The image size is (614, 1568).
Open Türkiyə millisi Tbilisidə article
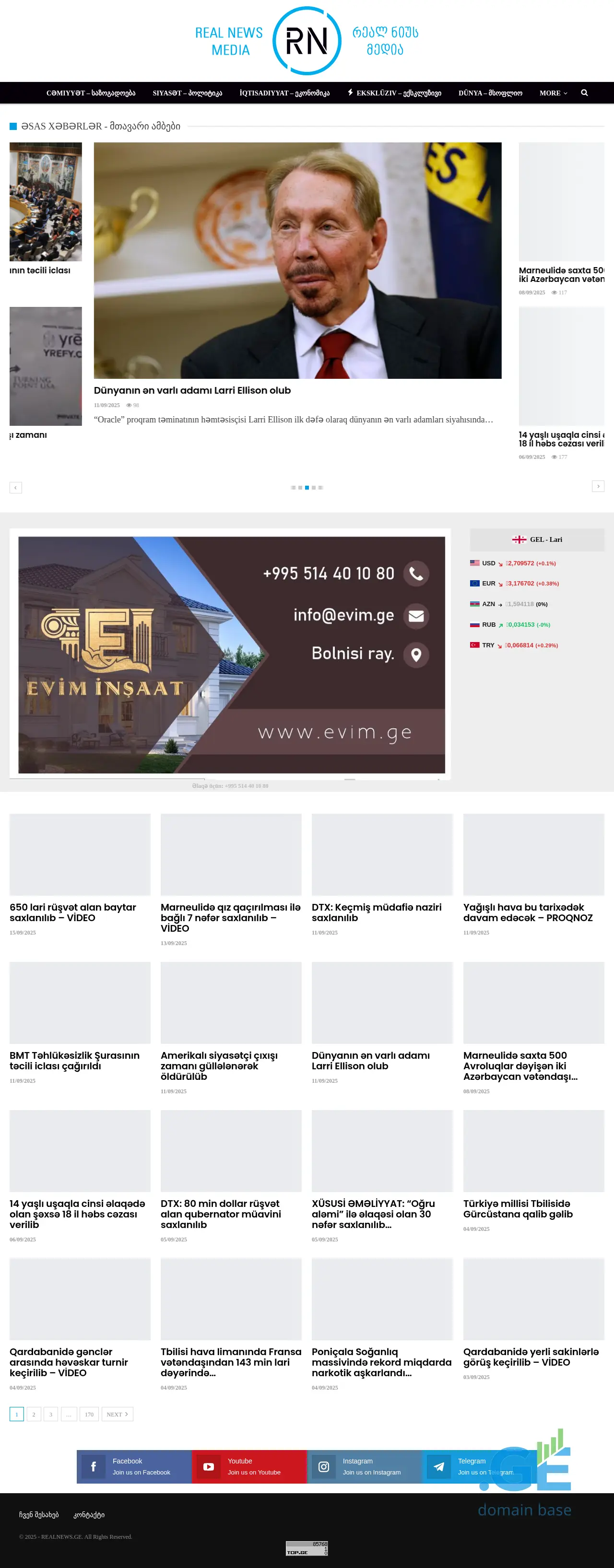click(x=517, y=1208)
